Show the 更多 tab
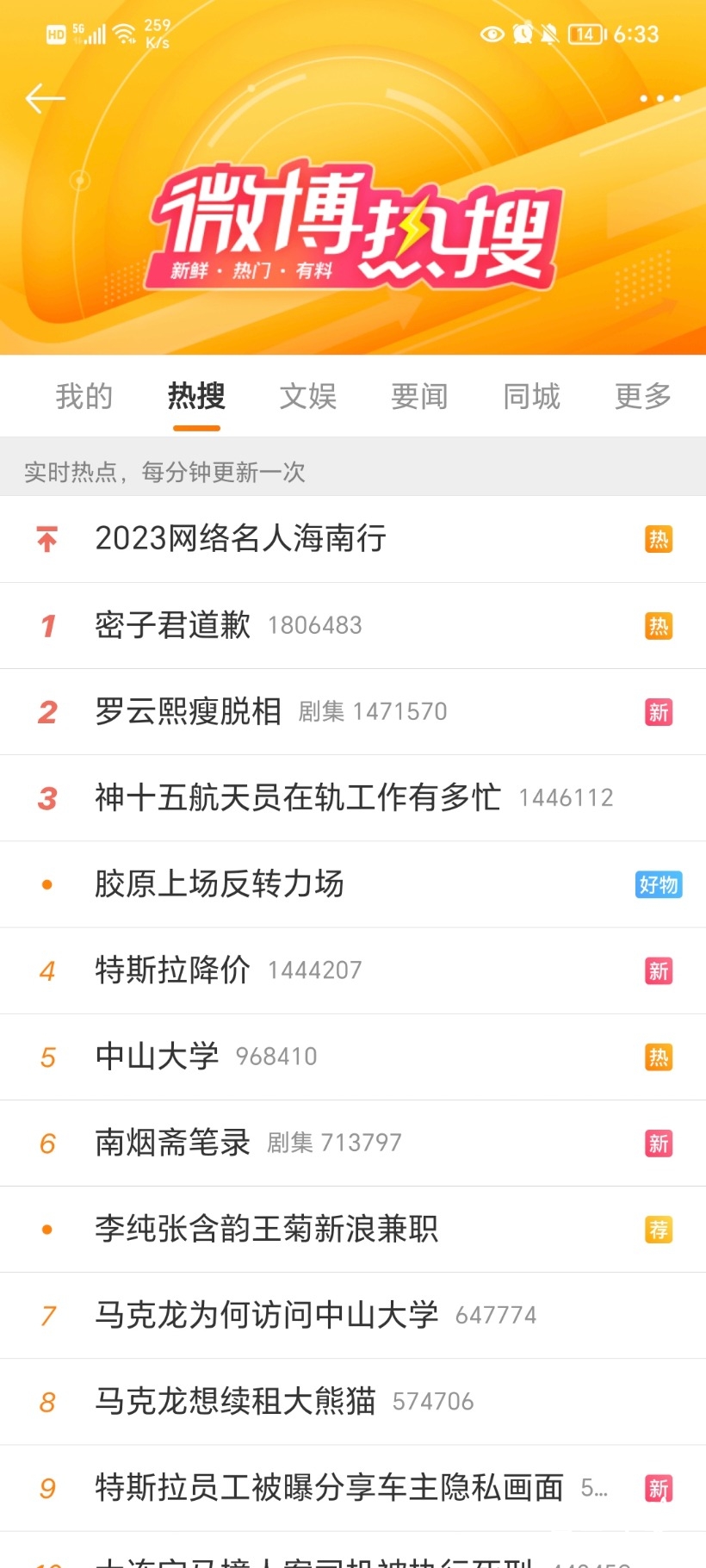The height and width of the screenshot is (1568, 706). [642, 396]
